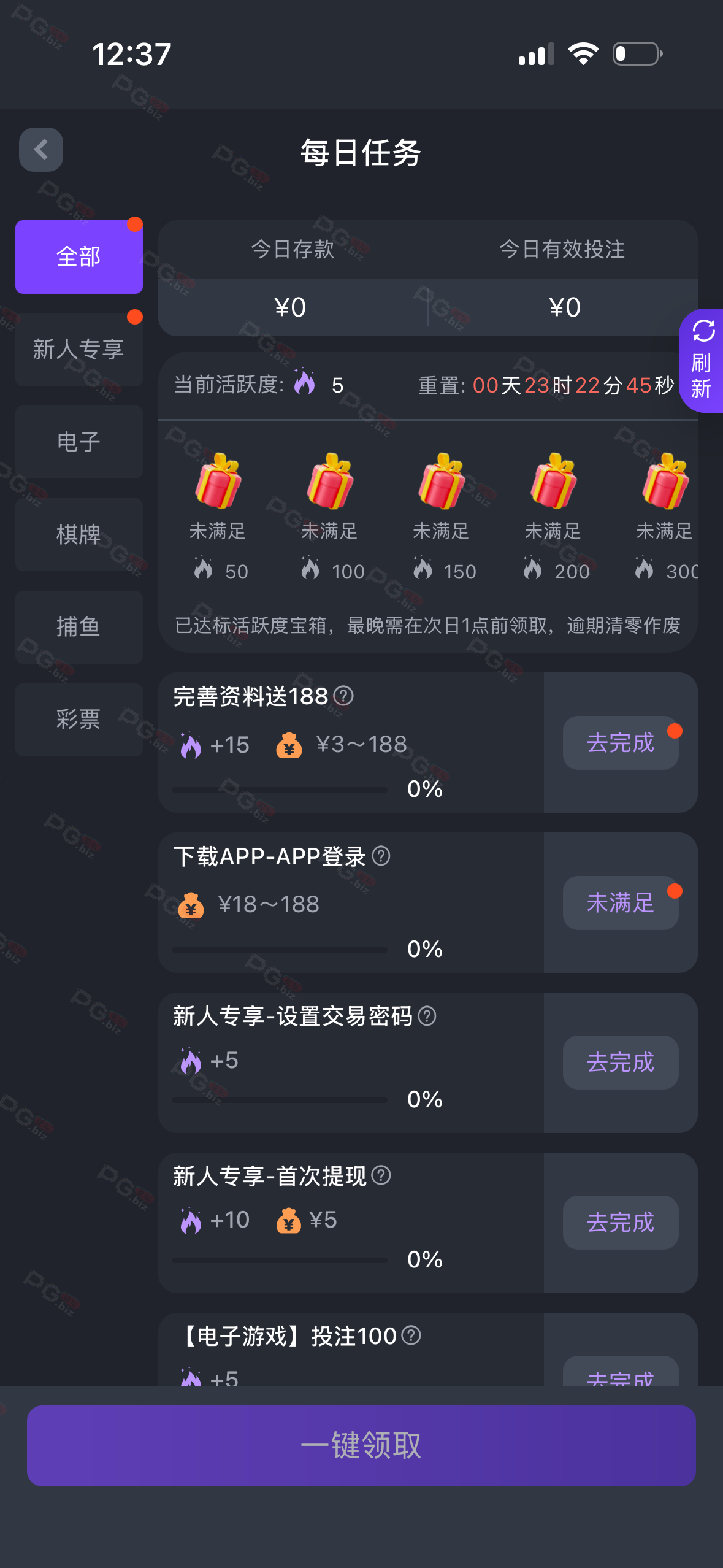Show help for 完善资料送188
This screenshot has width=723, height=1568.
coord(343,696)
